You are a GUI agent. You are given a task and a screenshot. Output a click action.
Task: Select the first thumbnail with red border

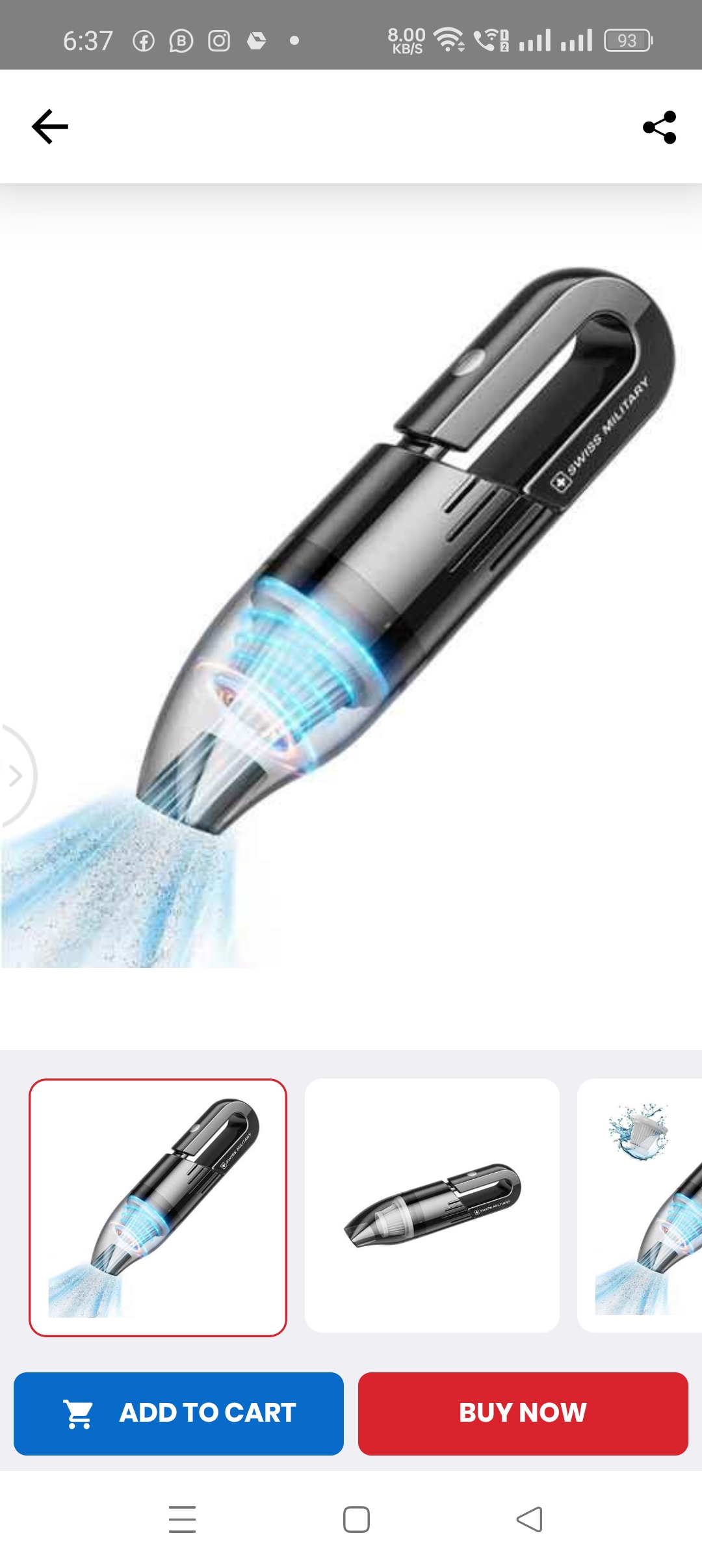tap(158, 1207)
